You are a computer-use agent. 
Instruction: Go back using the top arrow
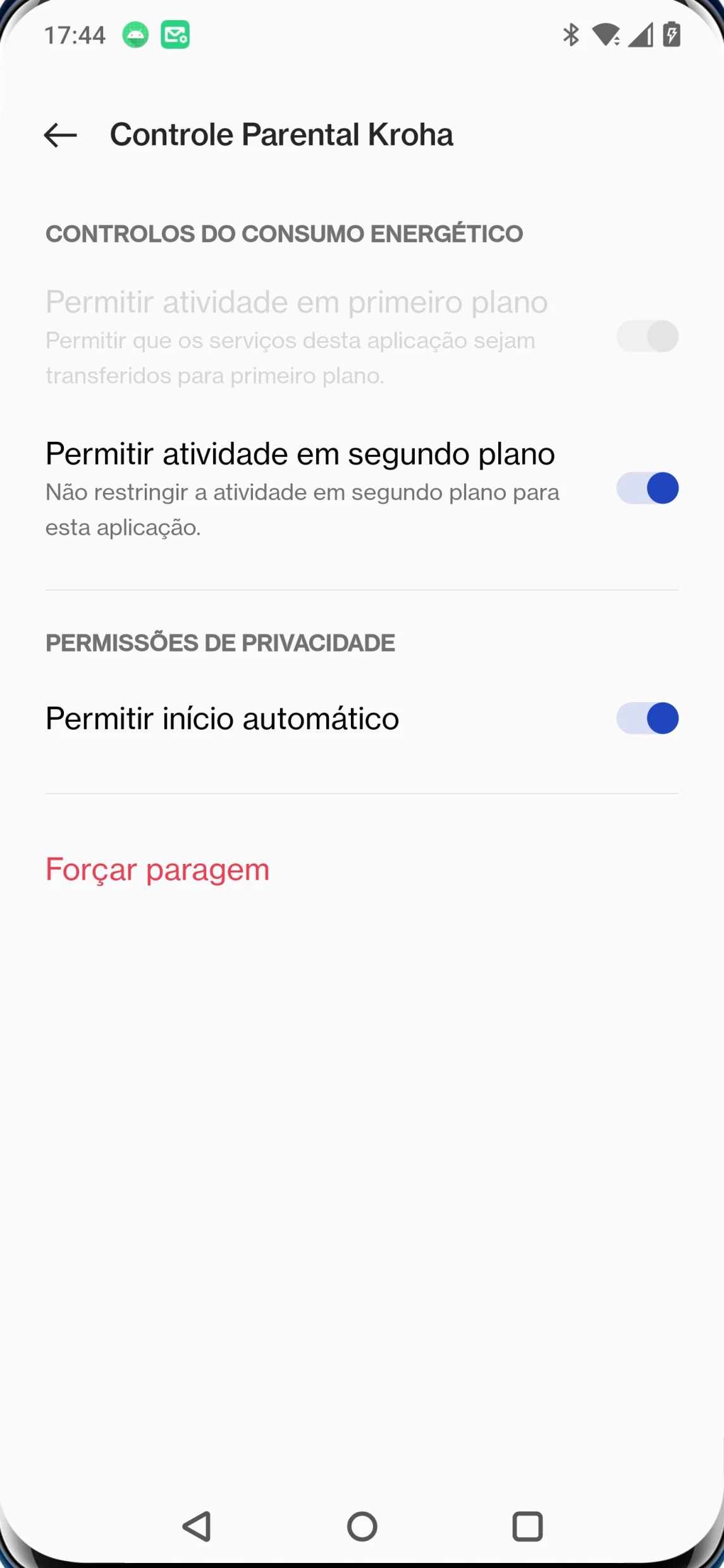[x=61, y=135]
